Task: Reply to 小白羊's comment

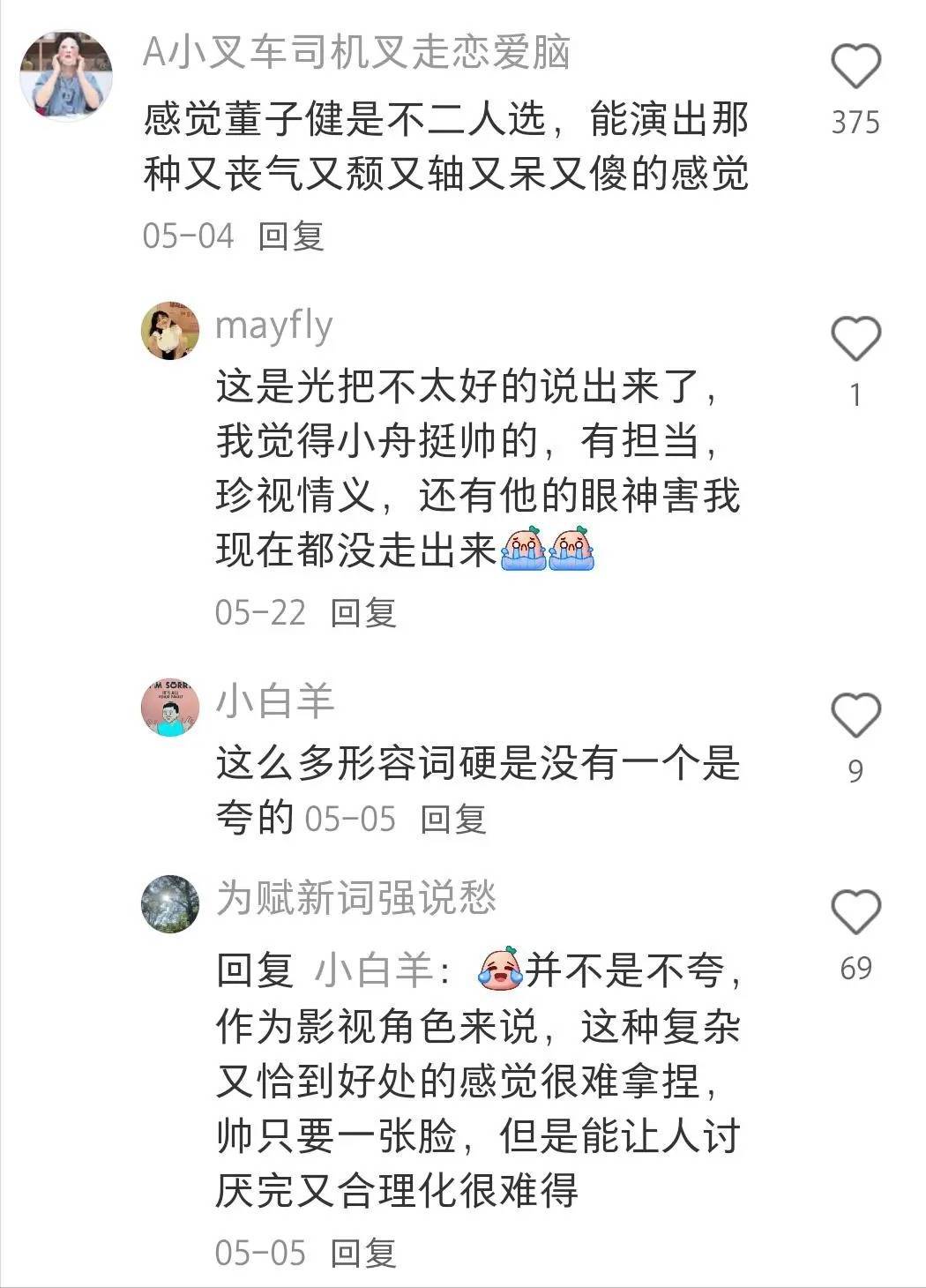Action: (453, 819)
